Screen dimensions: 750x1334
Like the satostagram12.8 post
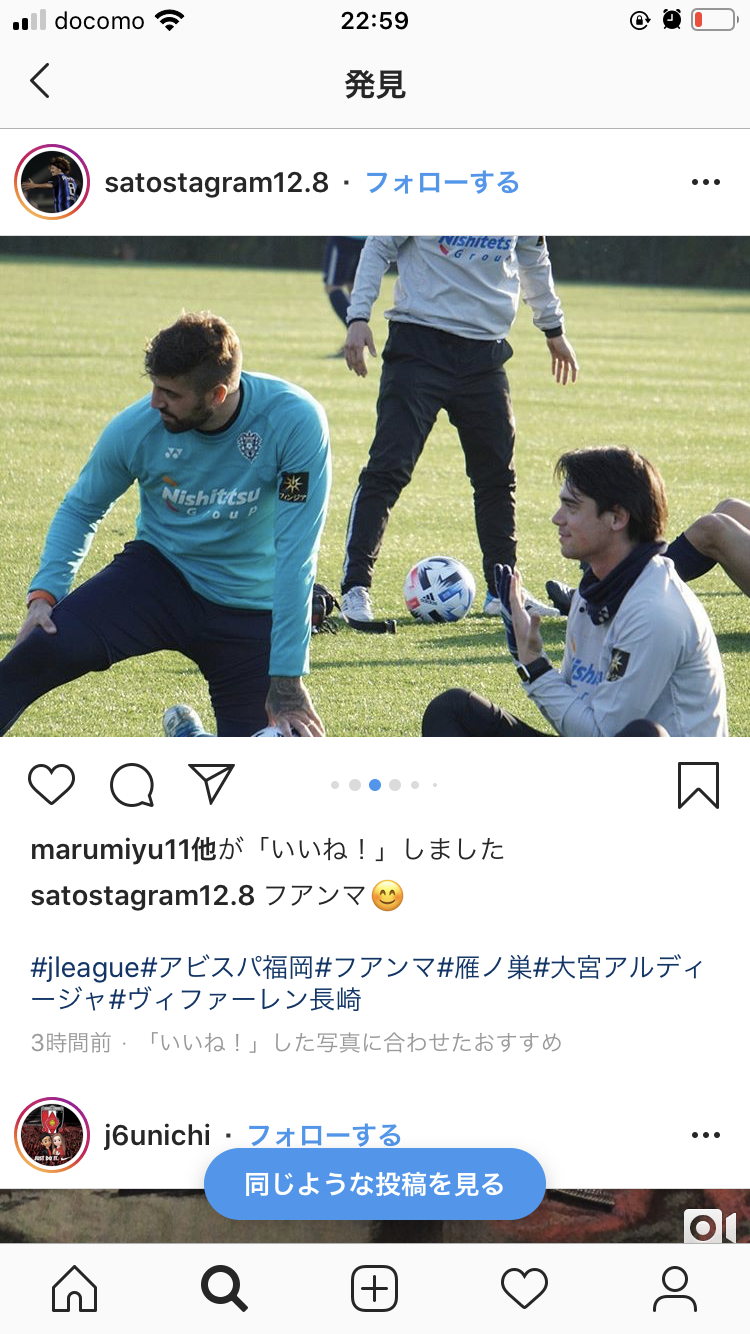point(52,785)
